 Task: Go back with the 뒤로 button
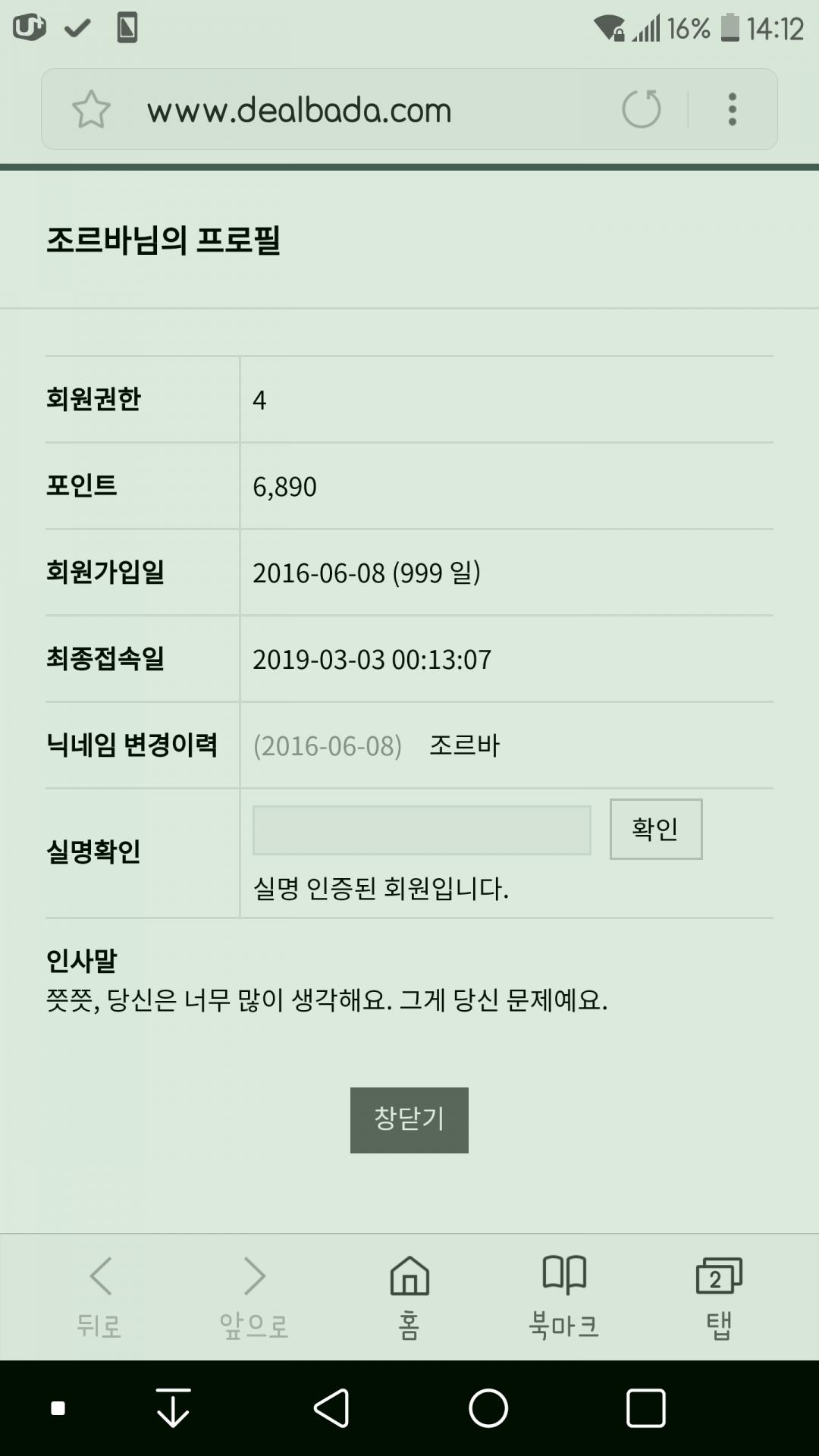(100, 1296)
